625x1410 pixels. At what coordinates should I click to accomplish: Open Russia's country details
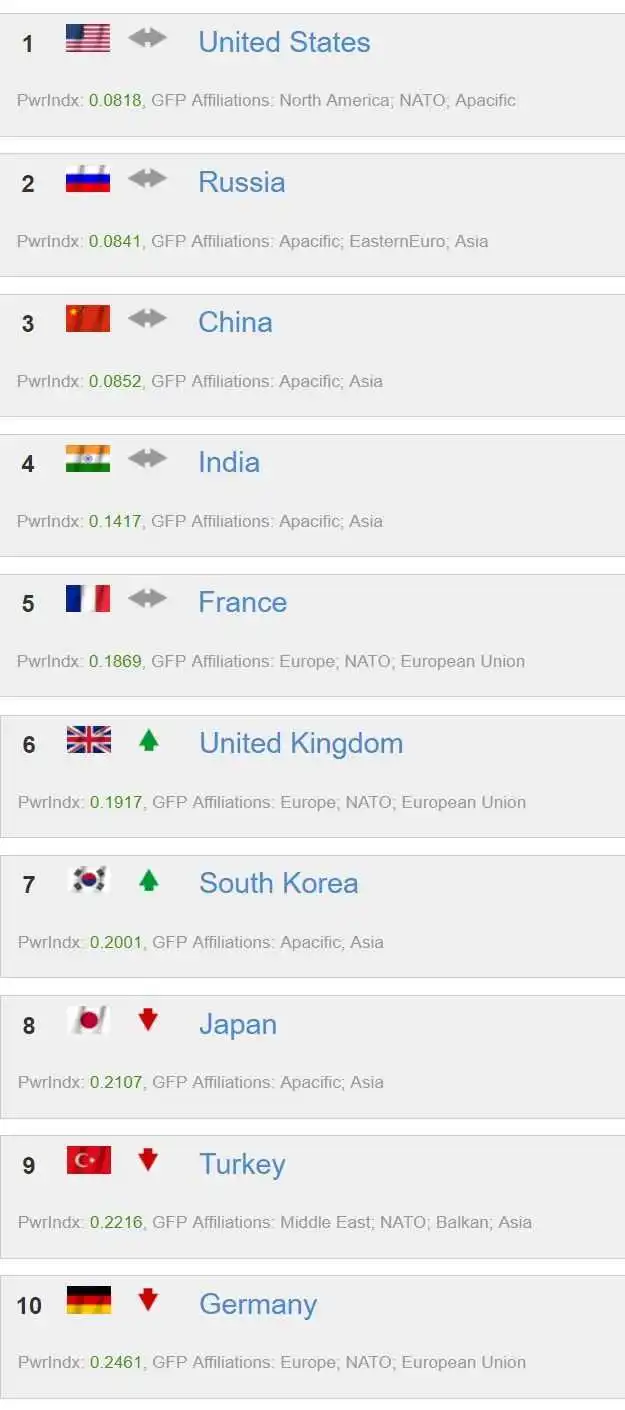pyautogui.click(x=241, y=182)
